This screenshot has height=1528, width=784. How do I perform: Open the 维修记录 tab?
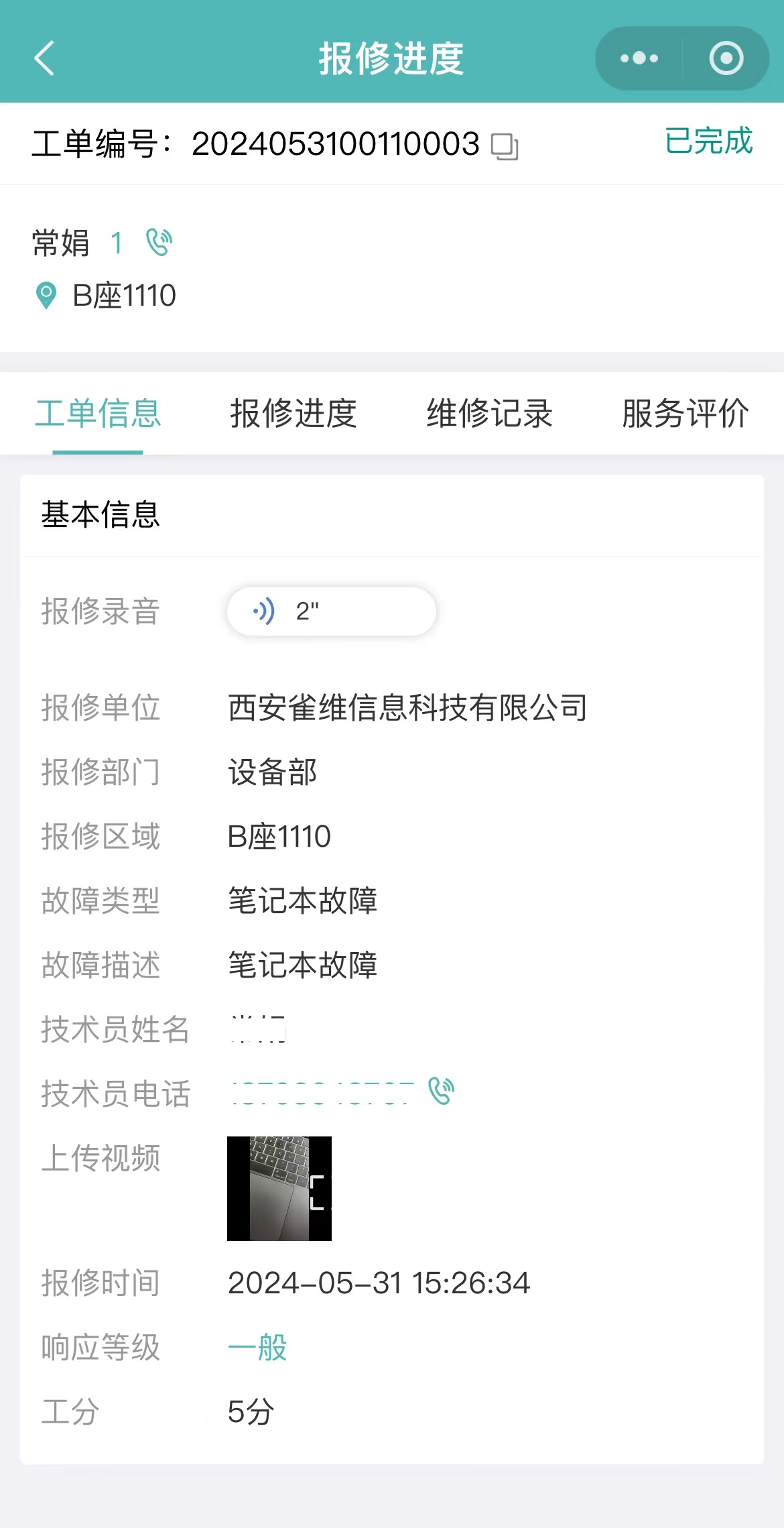pyautogui.click(x=490, y=414)
